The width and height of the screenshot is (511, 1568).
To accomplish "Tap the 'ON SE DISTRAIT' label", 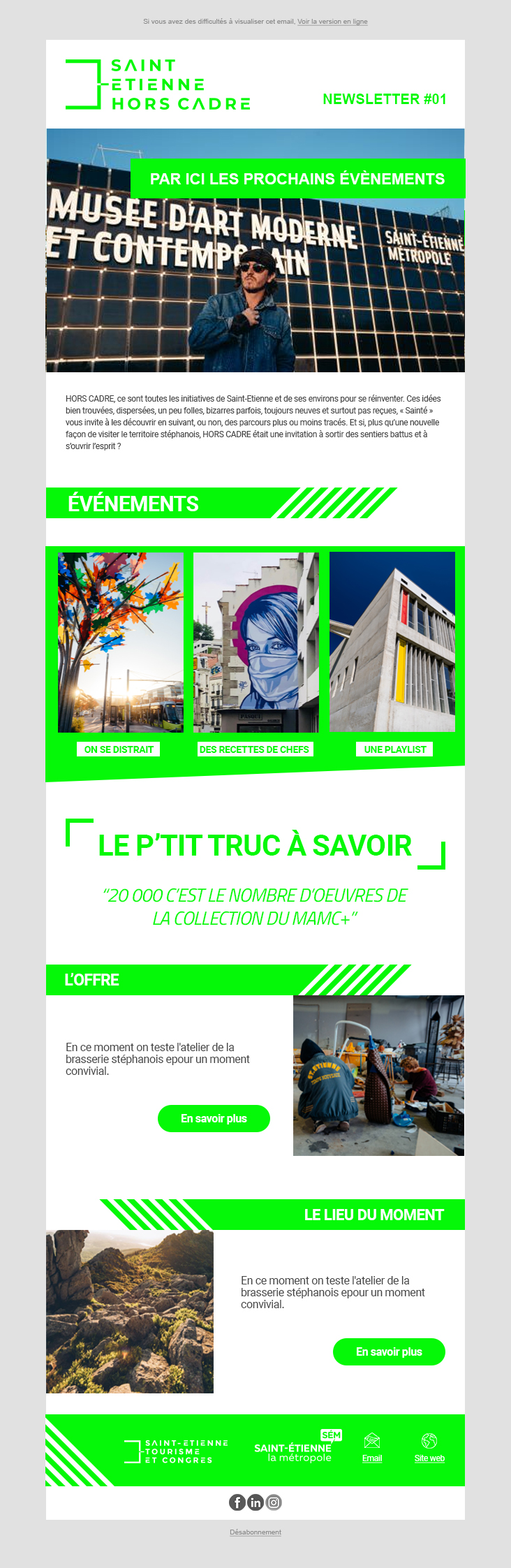I will click(119, 749).
